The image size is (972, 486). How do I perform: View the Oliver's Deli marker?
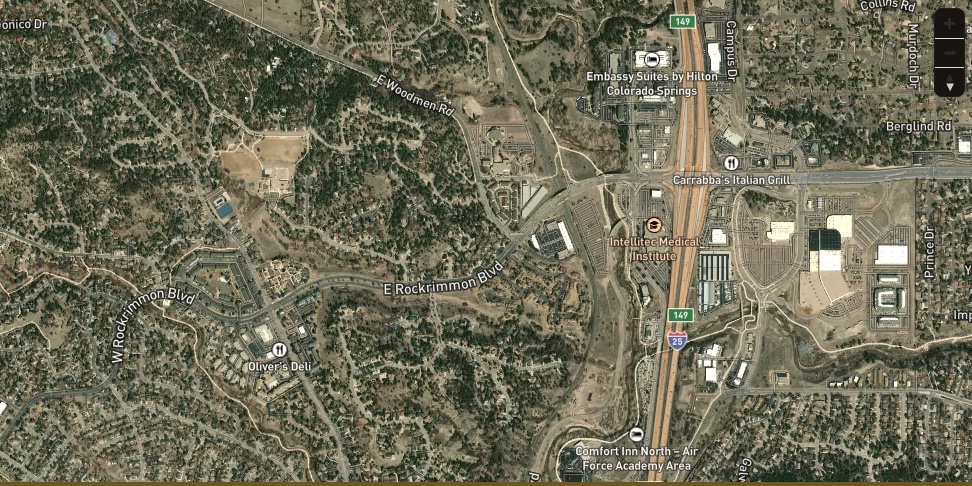(x=279, y=349)
